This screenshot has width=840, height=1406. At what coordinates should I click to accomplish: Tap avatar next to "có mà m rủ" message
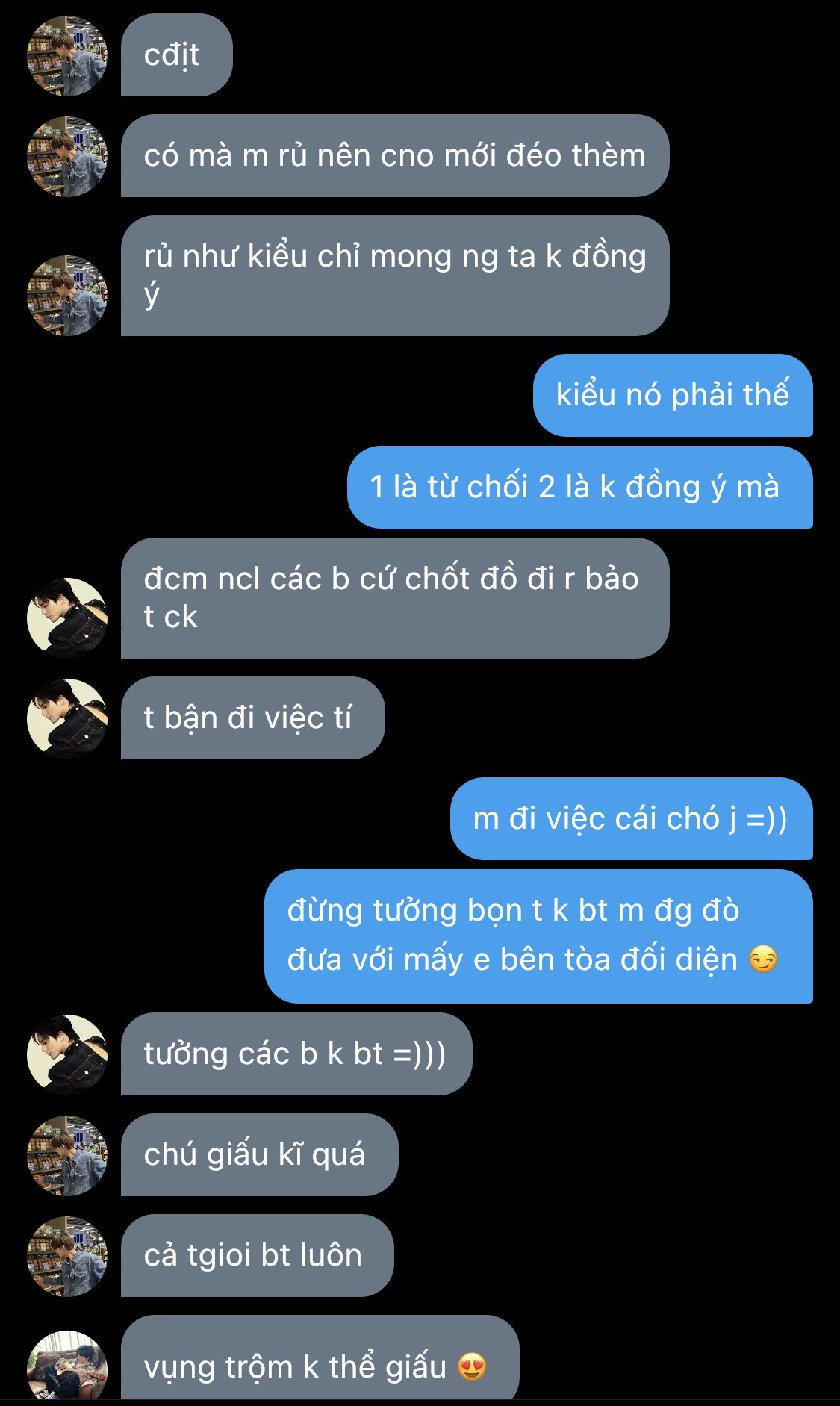67,157
